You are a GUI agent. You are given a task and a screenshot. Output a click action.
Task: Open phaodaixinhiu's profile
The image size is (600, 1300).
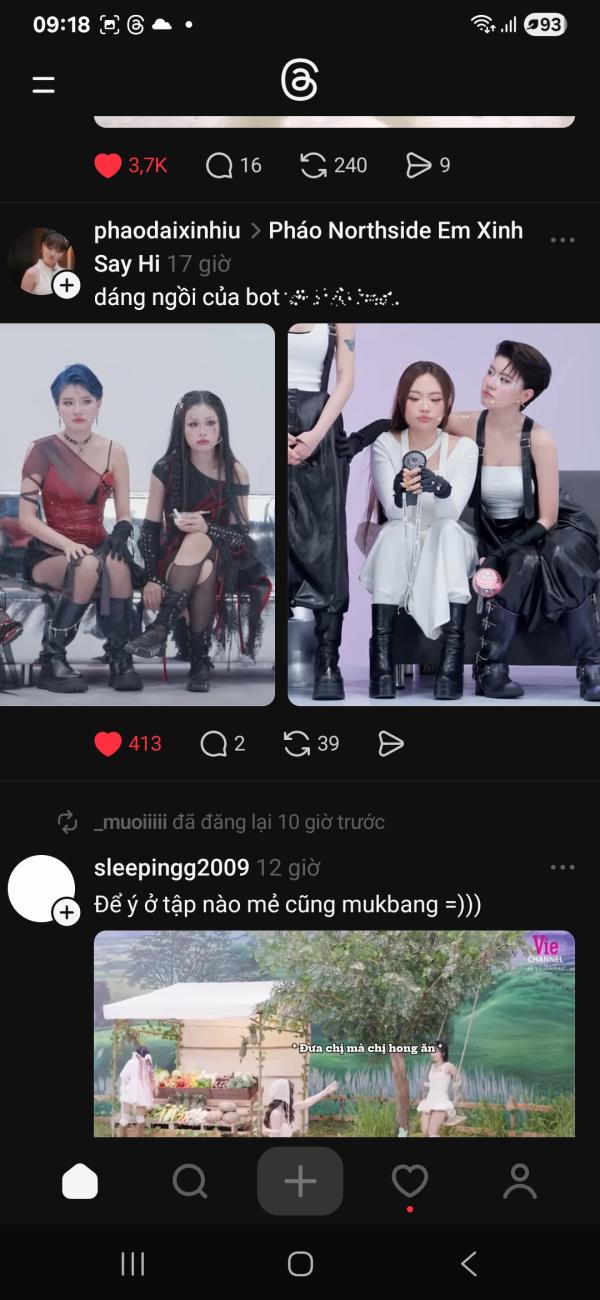[167, 231]
